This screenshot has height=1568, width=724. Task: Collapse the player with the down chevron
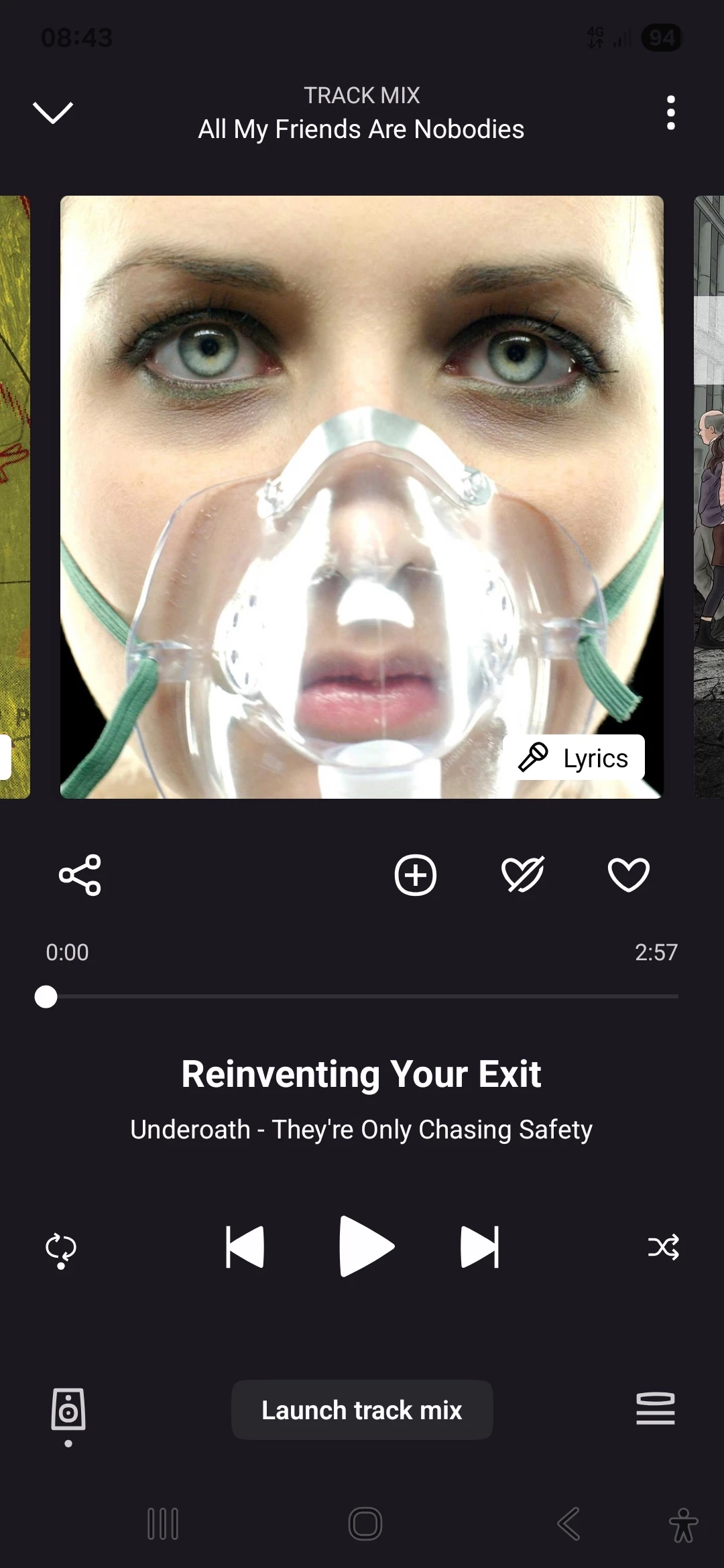point(53,113)
